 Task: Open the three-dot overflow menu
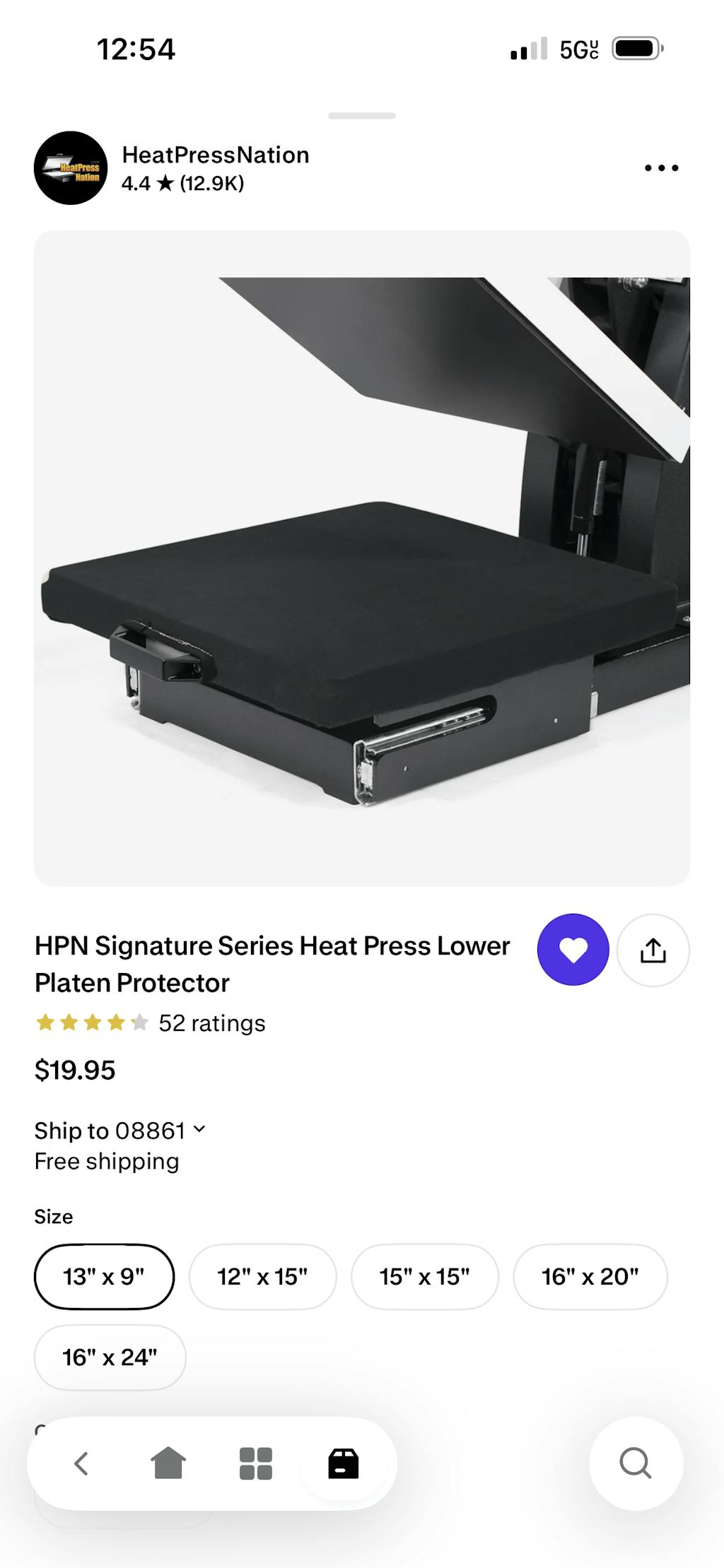pos(661,168)
